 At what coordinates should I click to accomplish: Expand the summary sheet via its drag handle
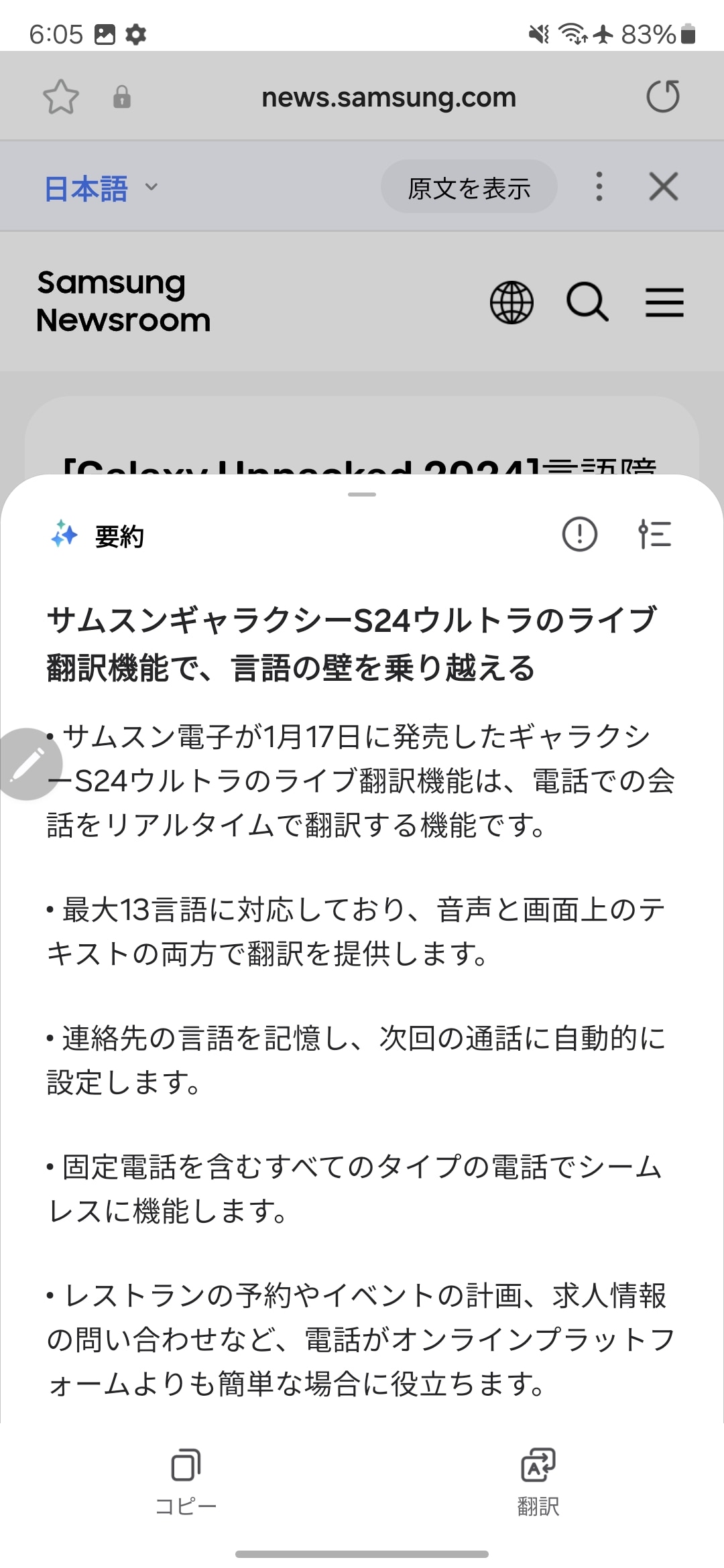tap(362, 495)
